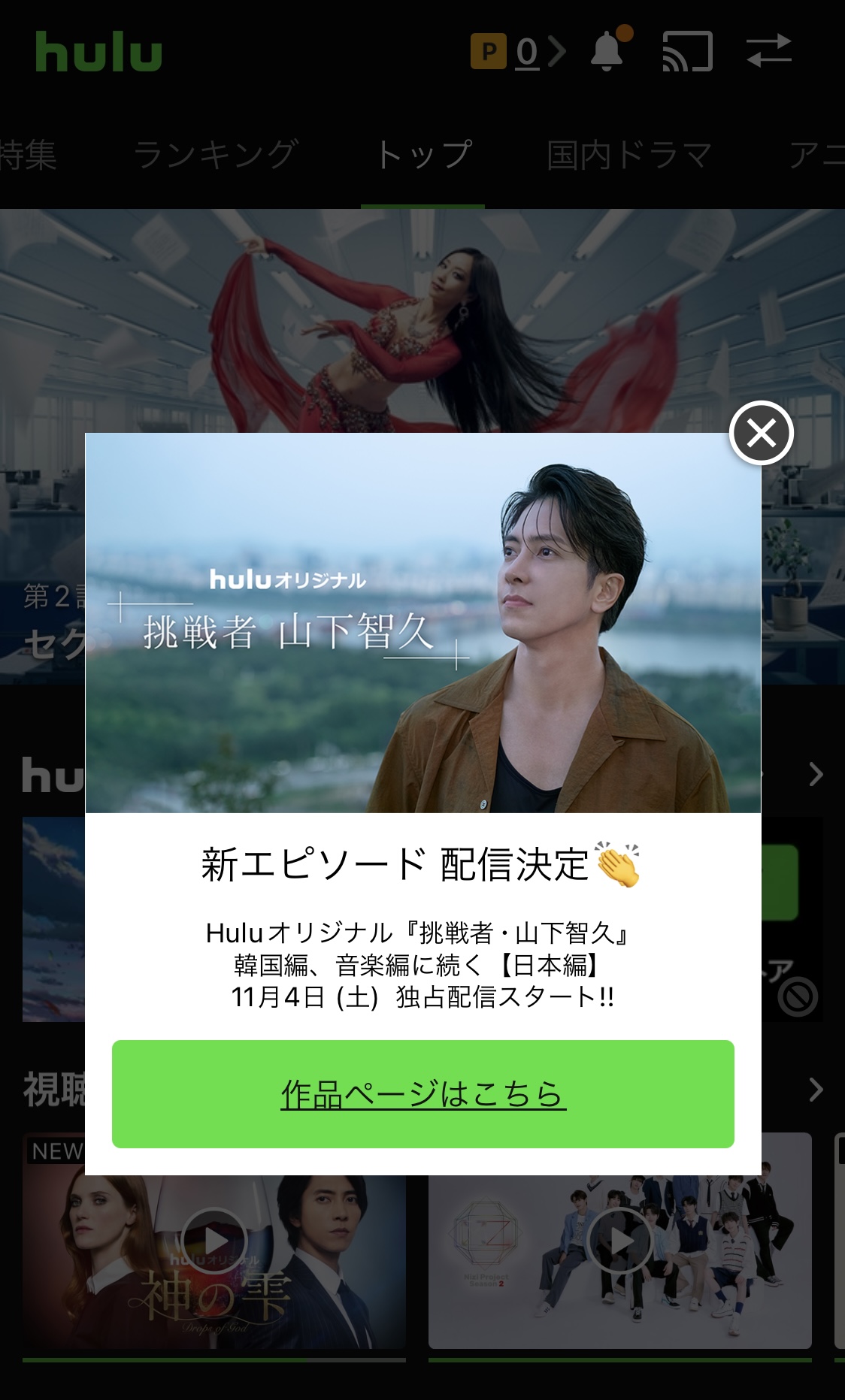Tap the 作品ページはこちら button
This screenshot has width=845, height=1400.
(423, 1093)
